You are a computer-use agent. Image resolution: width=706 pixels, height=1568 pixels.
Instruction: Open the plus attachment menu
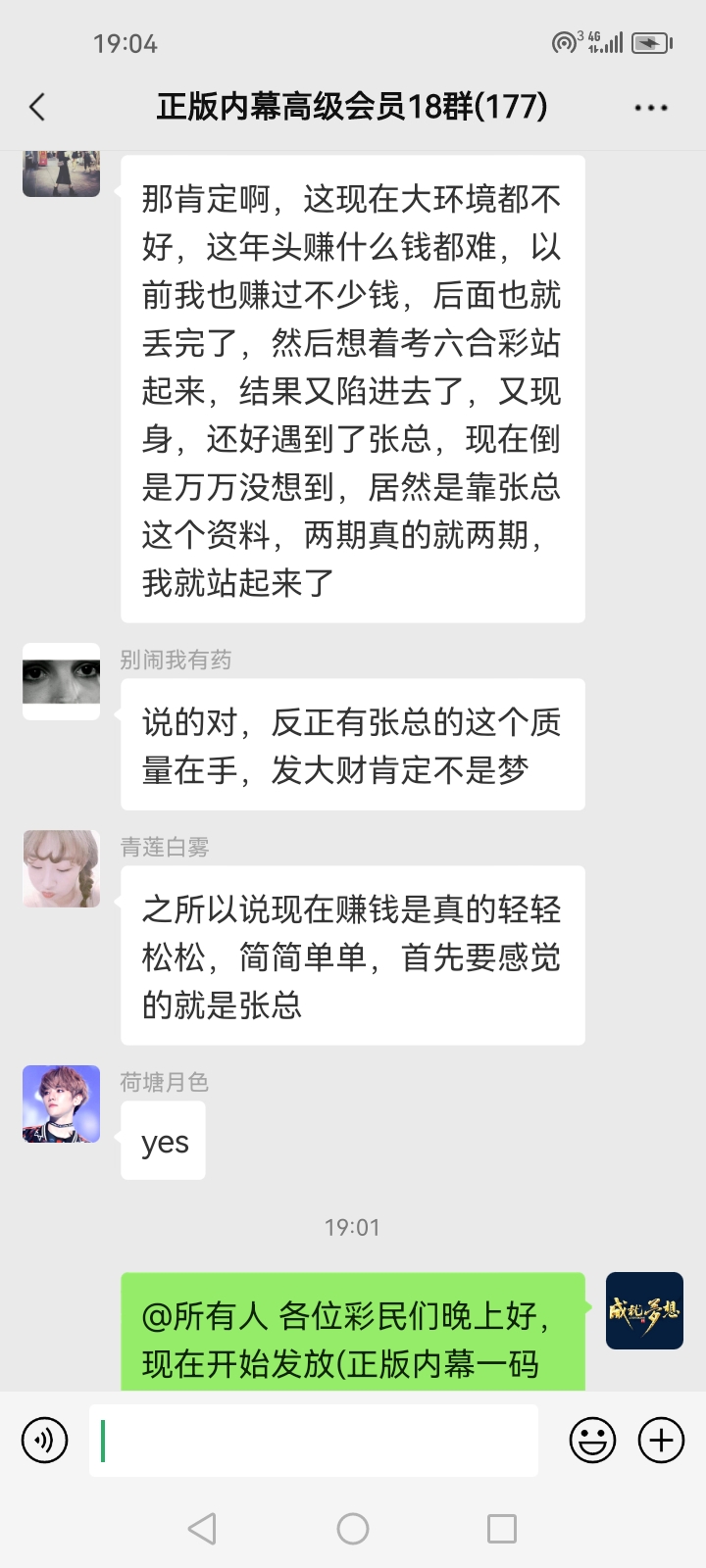coord(662,1441)
